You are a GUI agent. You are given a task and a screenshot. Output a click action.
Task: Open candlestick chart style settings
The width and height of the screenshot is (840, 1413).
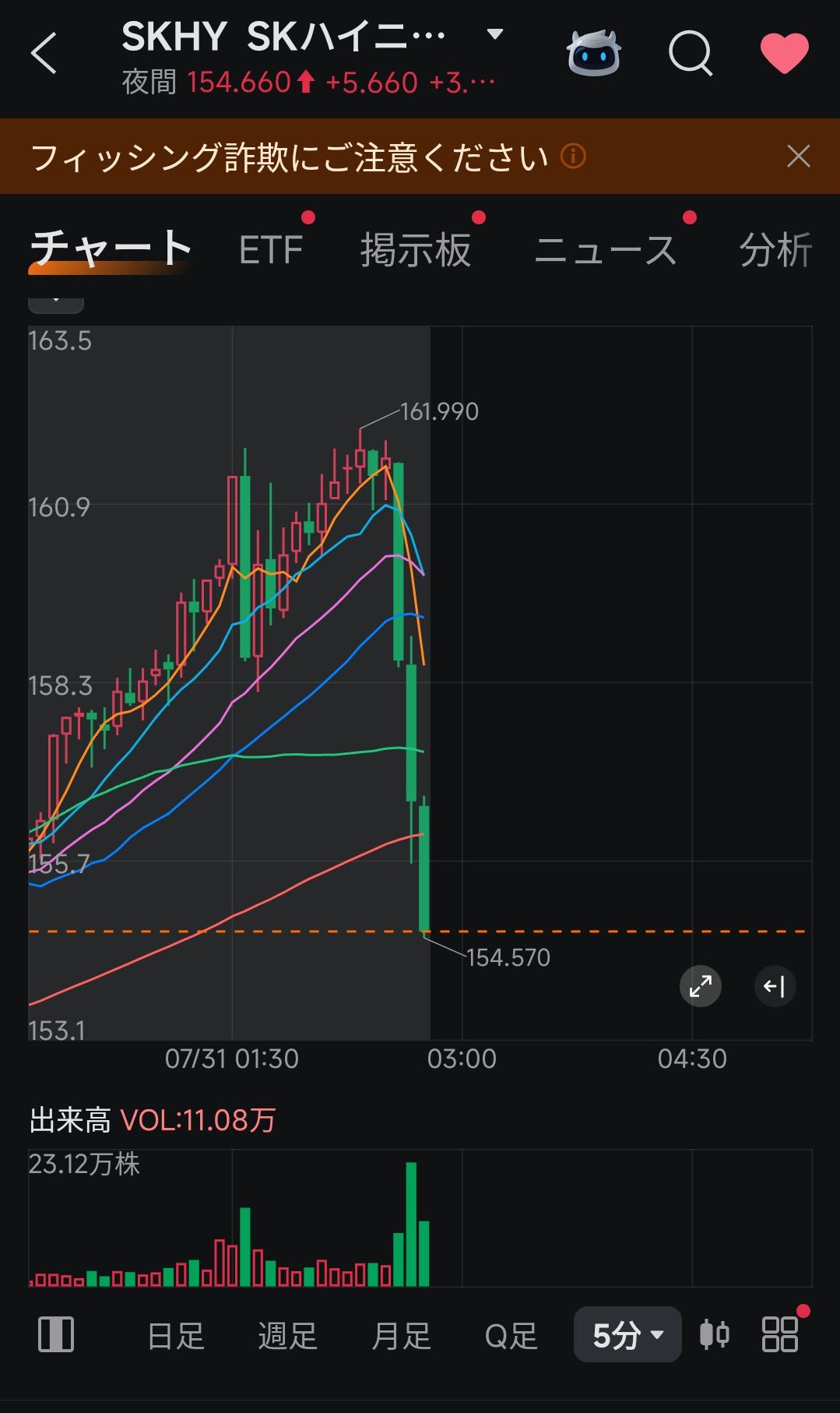tap(714, 1334)
